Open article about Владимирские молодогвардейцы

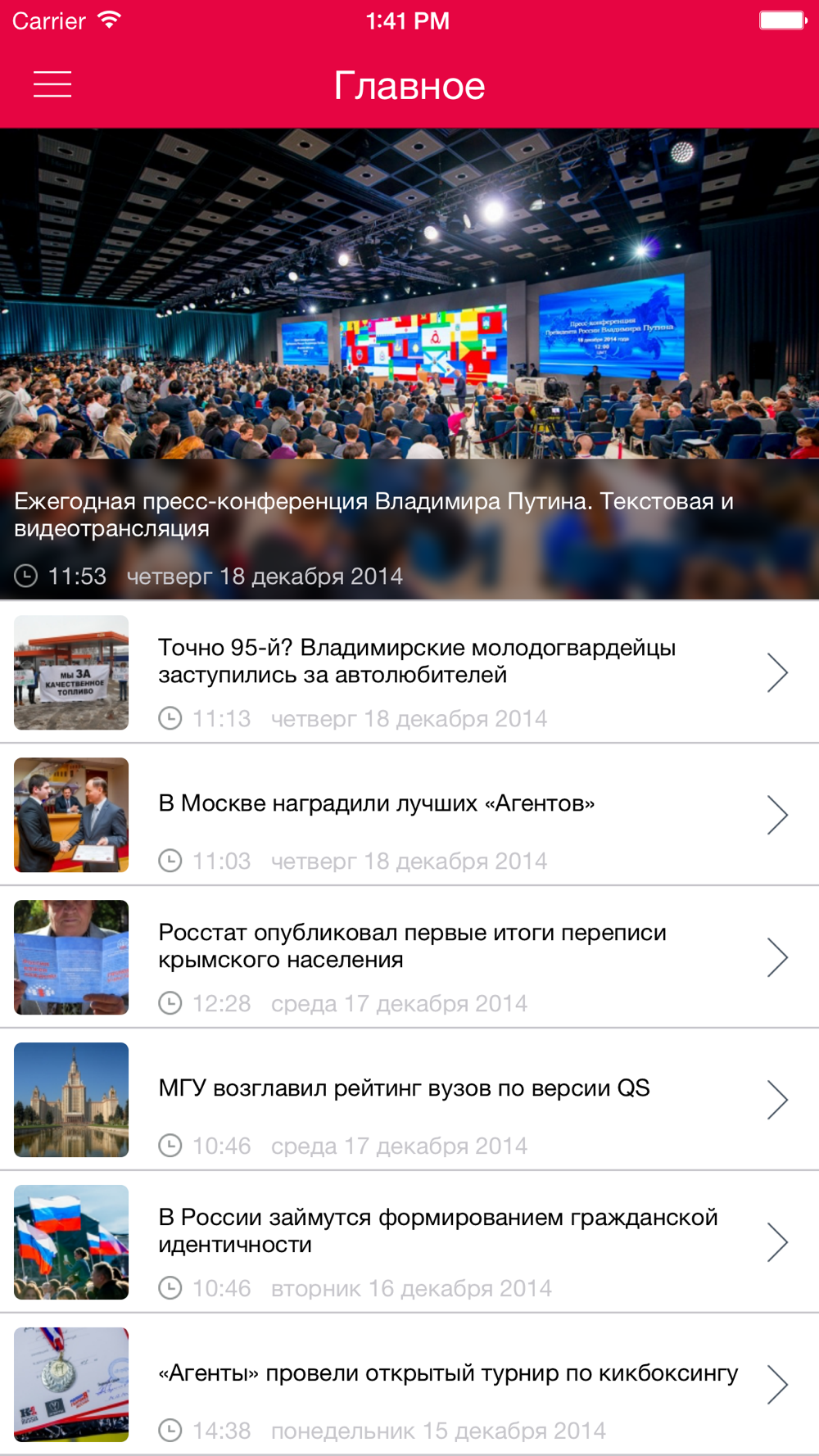416,662
